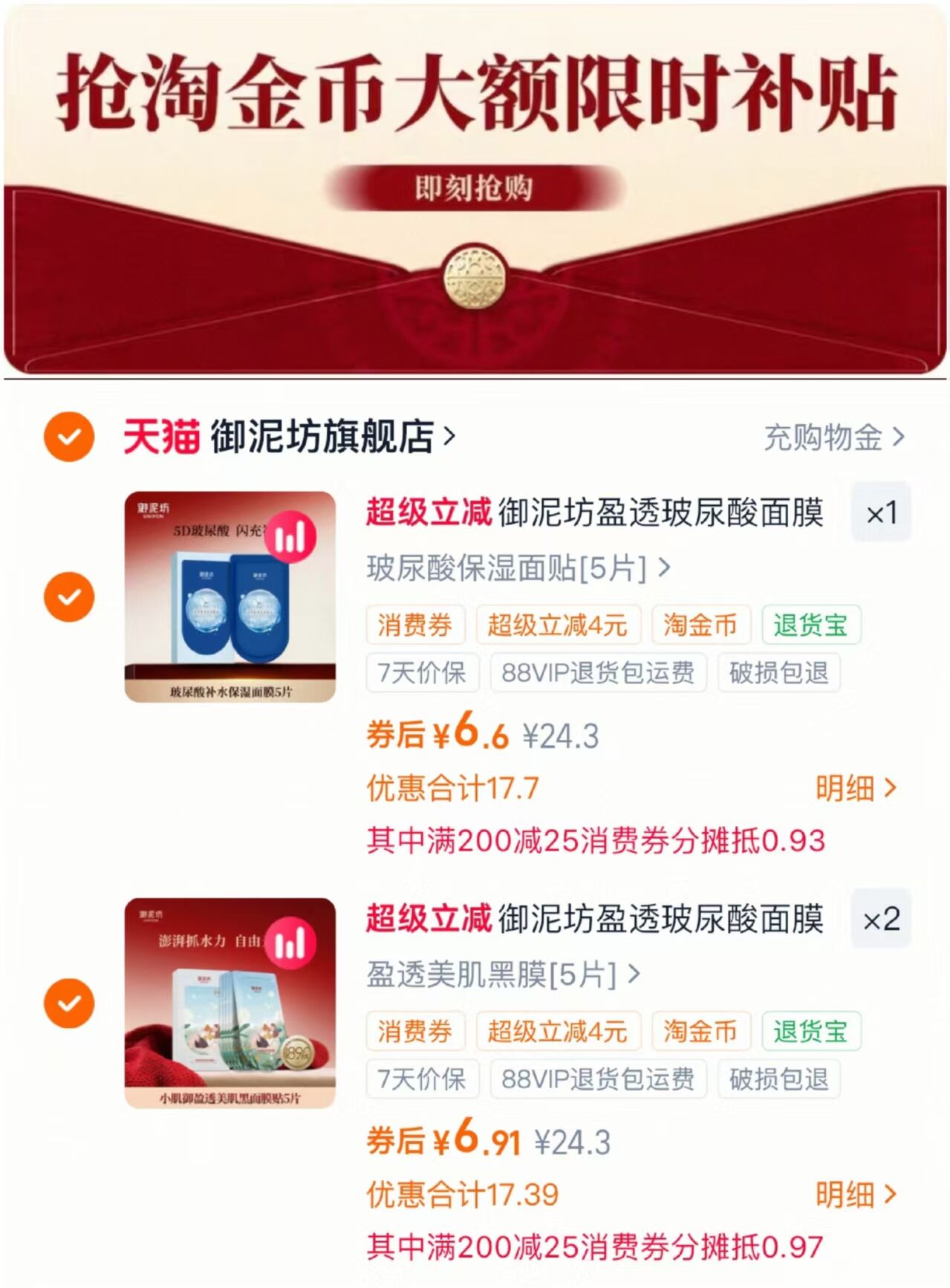Deselect the 玻尿酸保湿面贴 item checkbox
This screenshot has width=950, height=1288.
69,596
